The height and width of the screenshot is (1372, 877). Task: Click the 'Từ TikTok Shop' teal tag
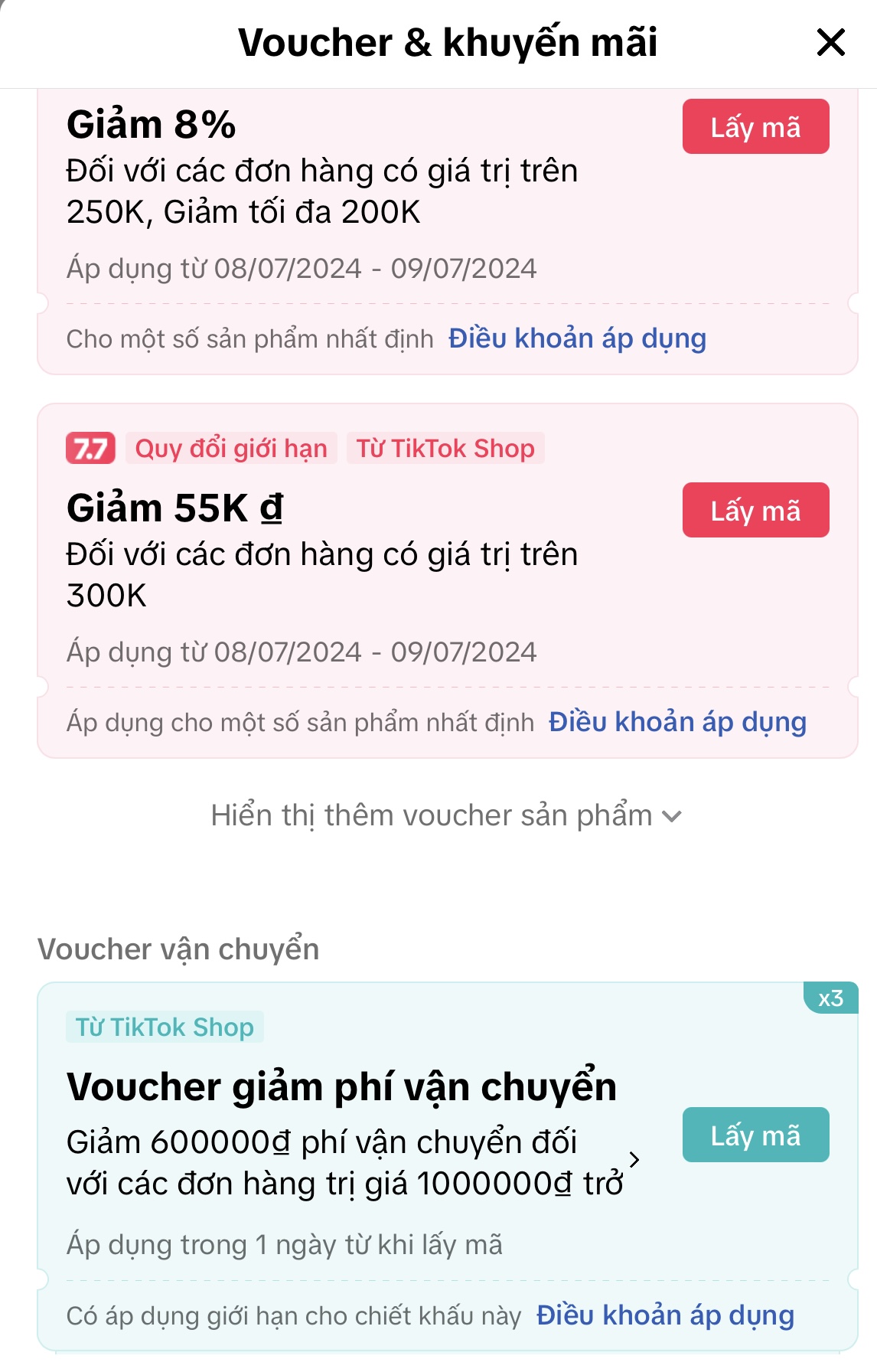[x=165, y=1028]
